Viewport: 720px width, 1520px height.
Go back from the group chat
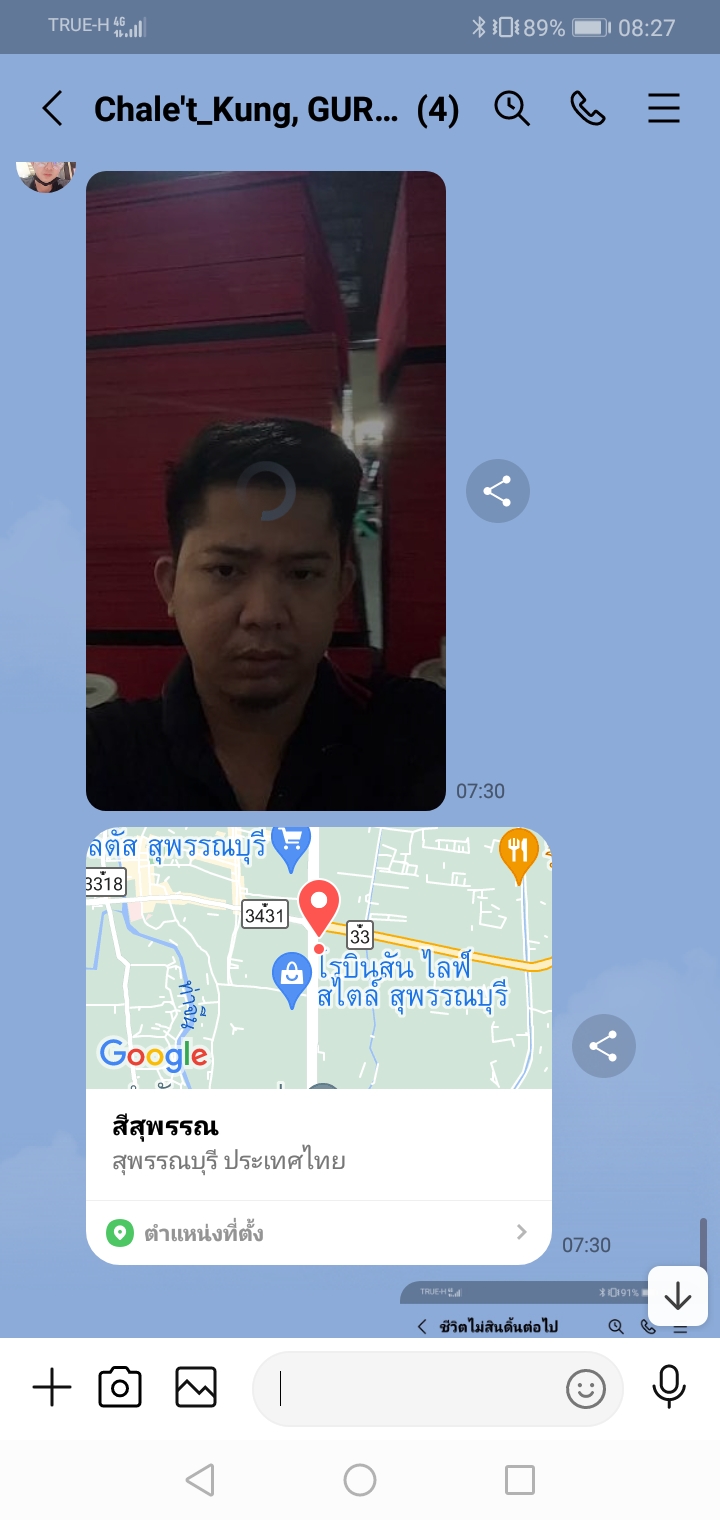[x=52, y=108]
